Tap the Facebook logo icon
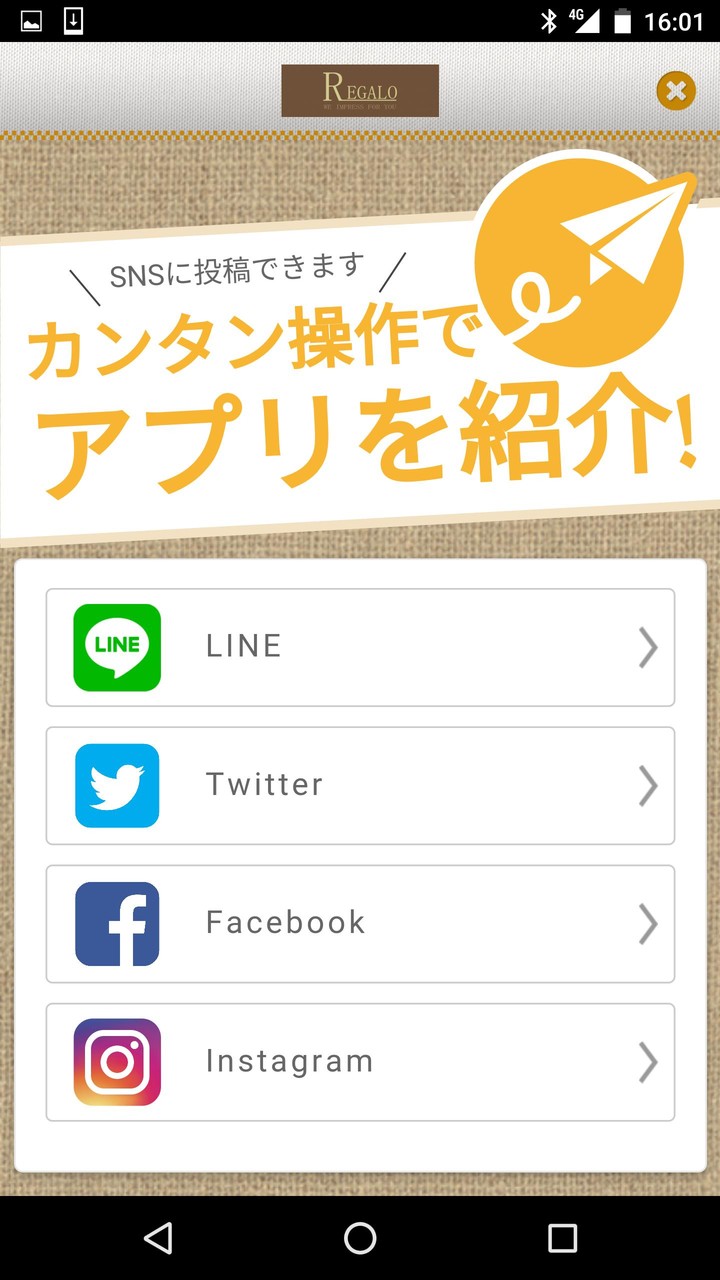This screenshot has width=720, height=1280. click(x=116, y=924)
